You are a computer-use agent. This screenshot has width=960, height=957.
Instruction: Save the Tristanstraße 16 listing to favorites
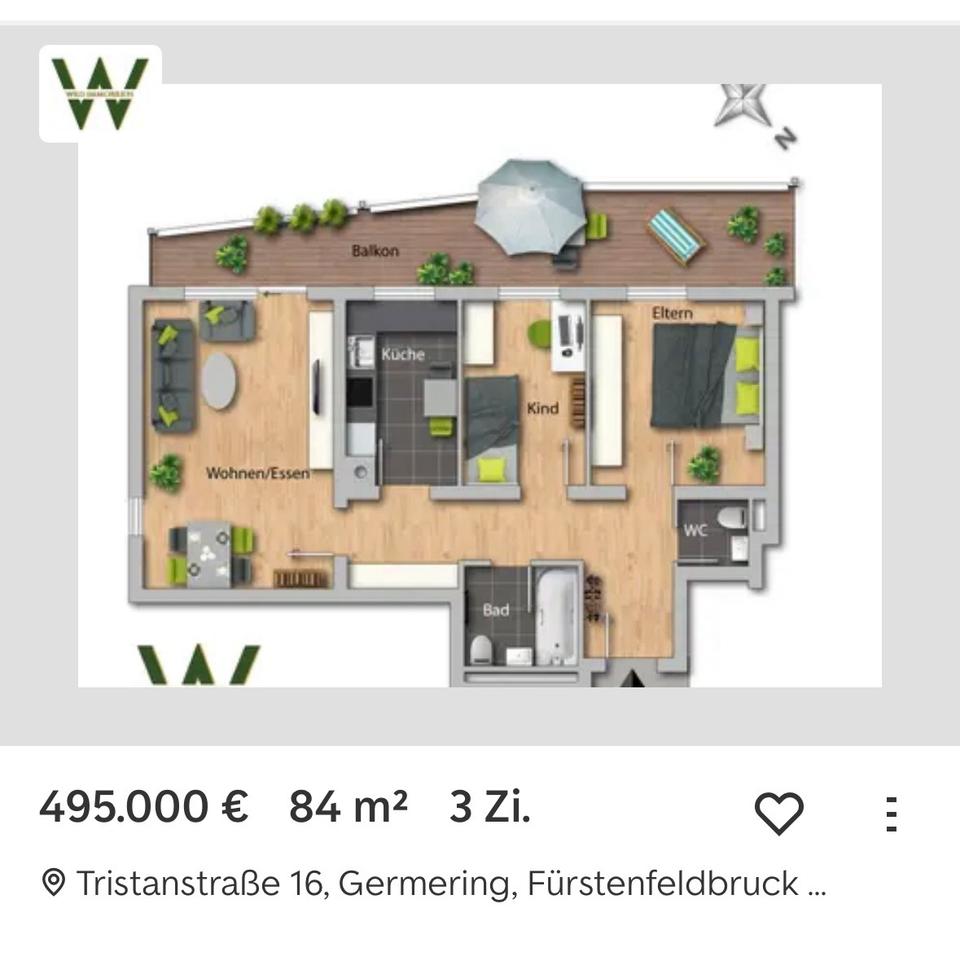point(778,812)
